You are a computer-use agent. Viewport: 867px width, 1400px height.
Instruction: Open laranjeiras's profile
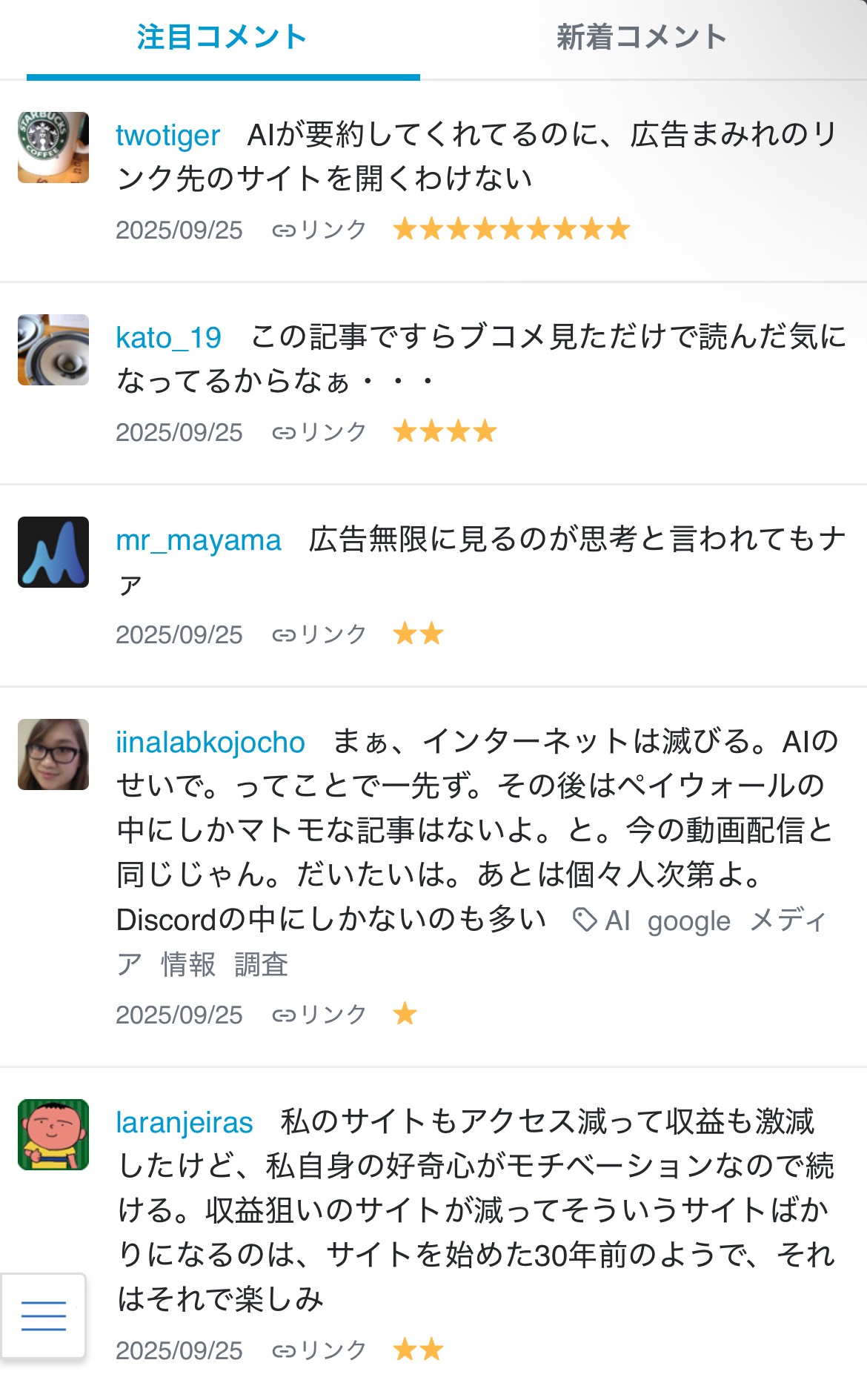point(185,1123)
